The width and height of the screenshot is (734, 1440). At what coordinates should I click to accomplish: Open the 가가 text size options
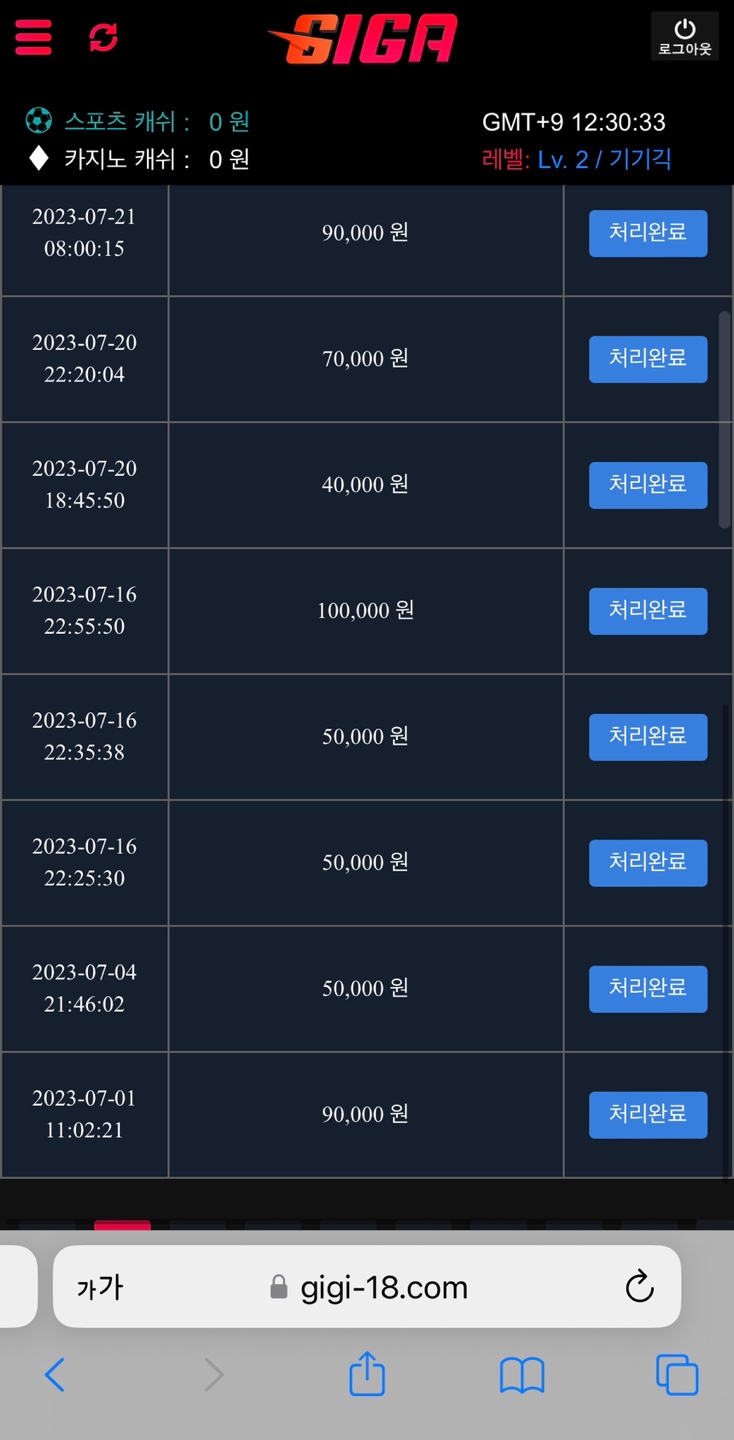click(100, 1288)
